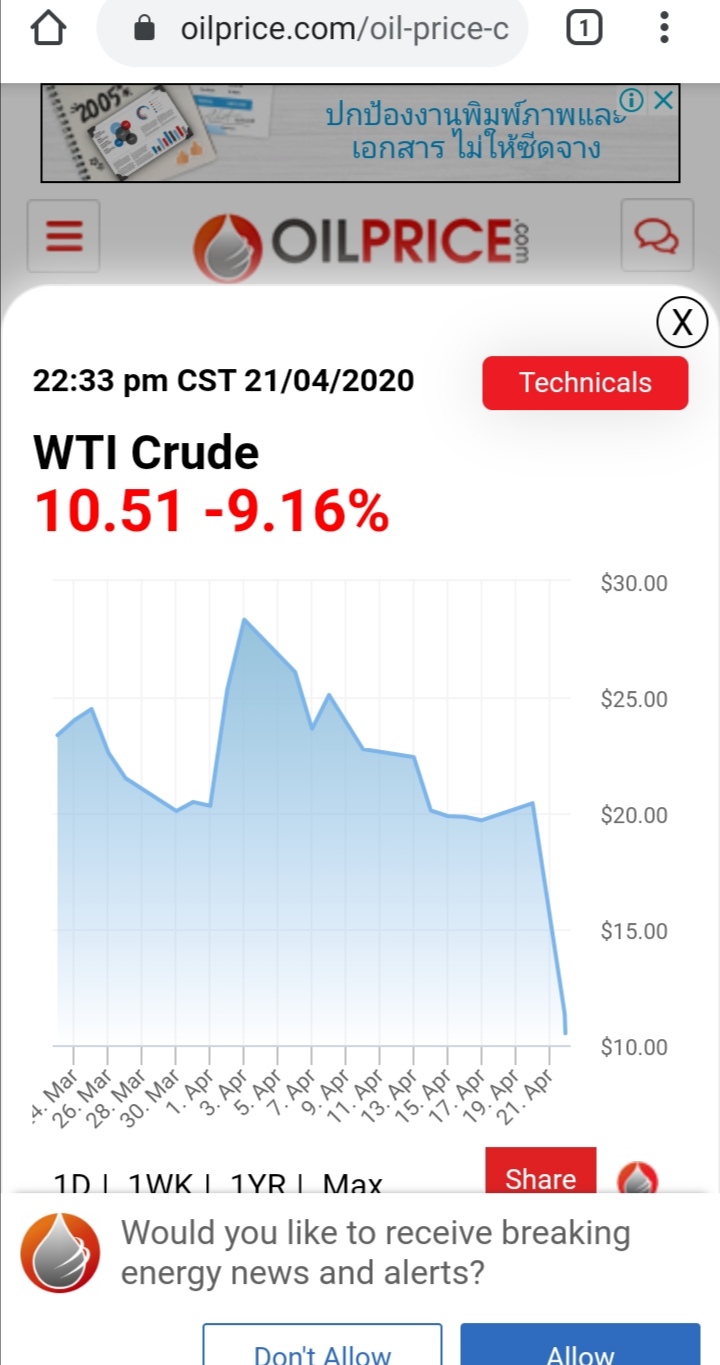This screenshot has height=1365, width=720.
Task: Open the tab switcher
Action: tap(584, 29)
